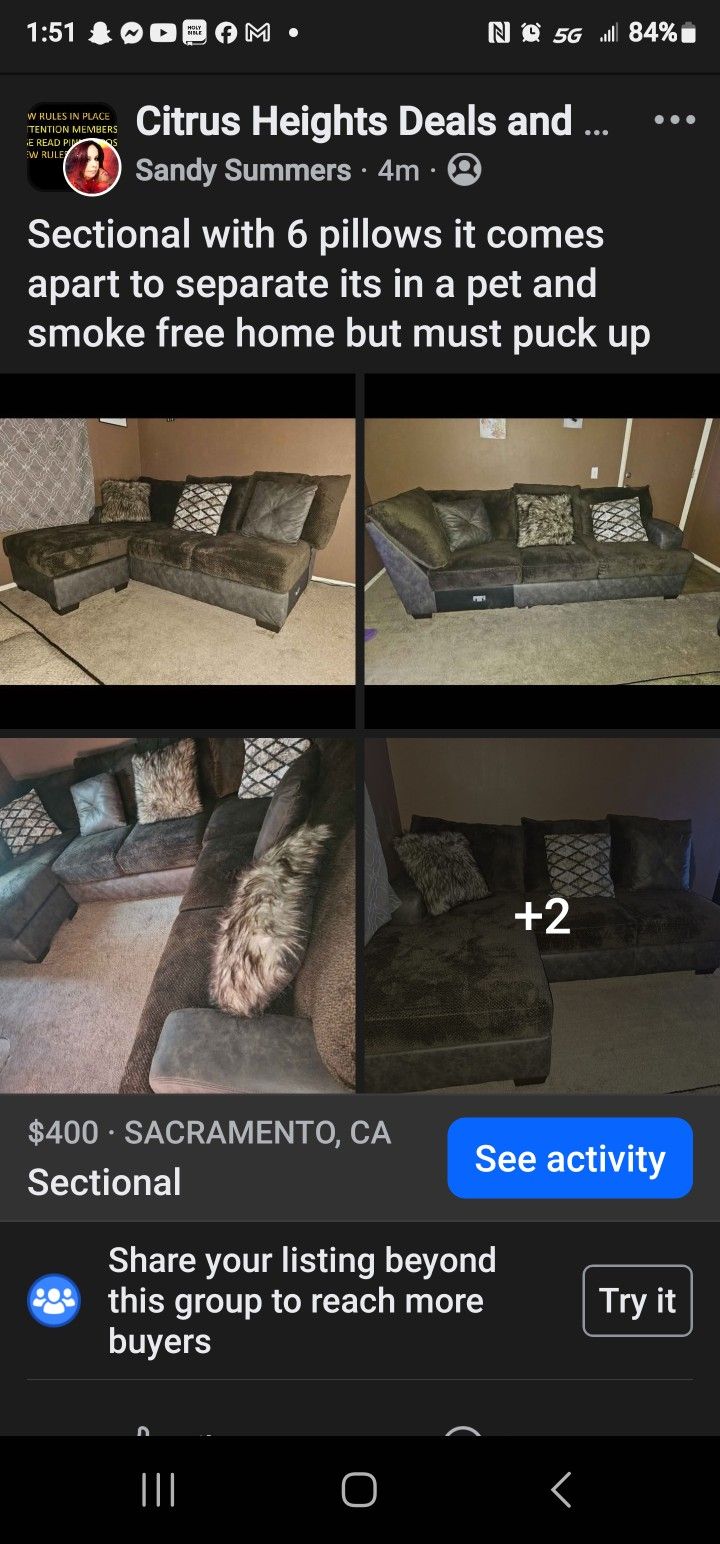Viewport: 720px width, 1544px height.
Task: Open the +2 more photos tile
Action: click(x=542, y=915)
